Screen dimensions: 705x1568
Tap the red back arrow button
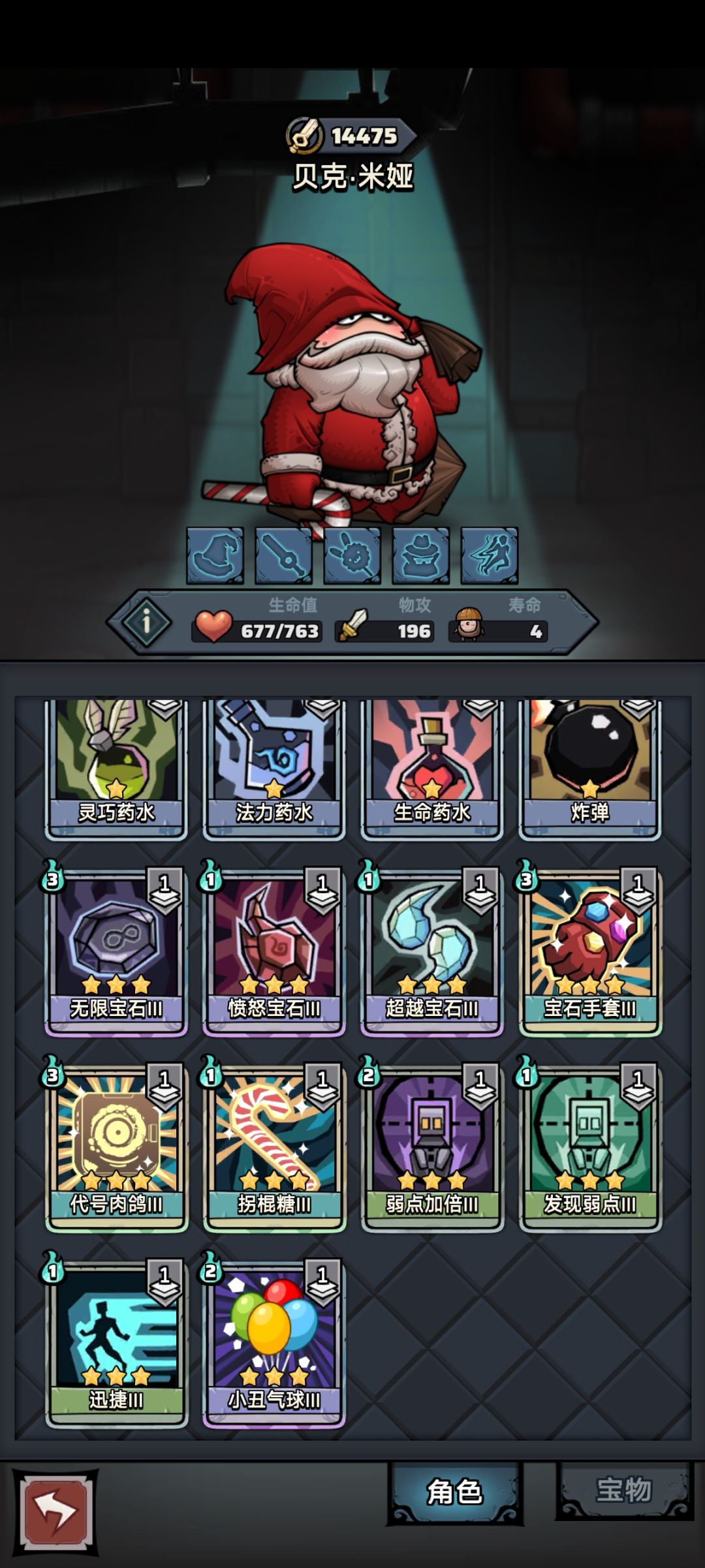click(x=55, y=1514)
